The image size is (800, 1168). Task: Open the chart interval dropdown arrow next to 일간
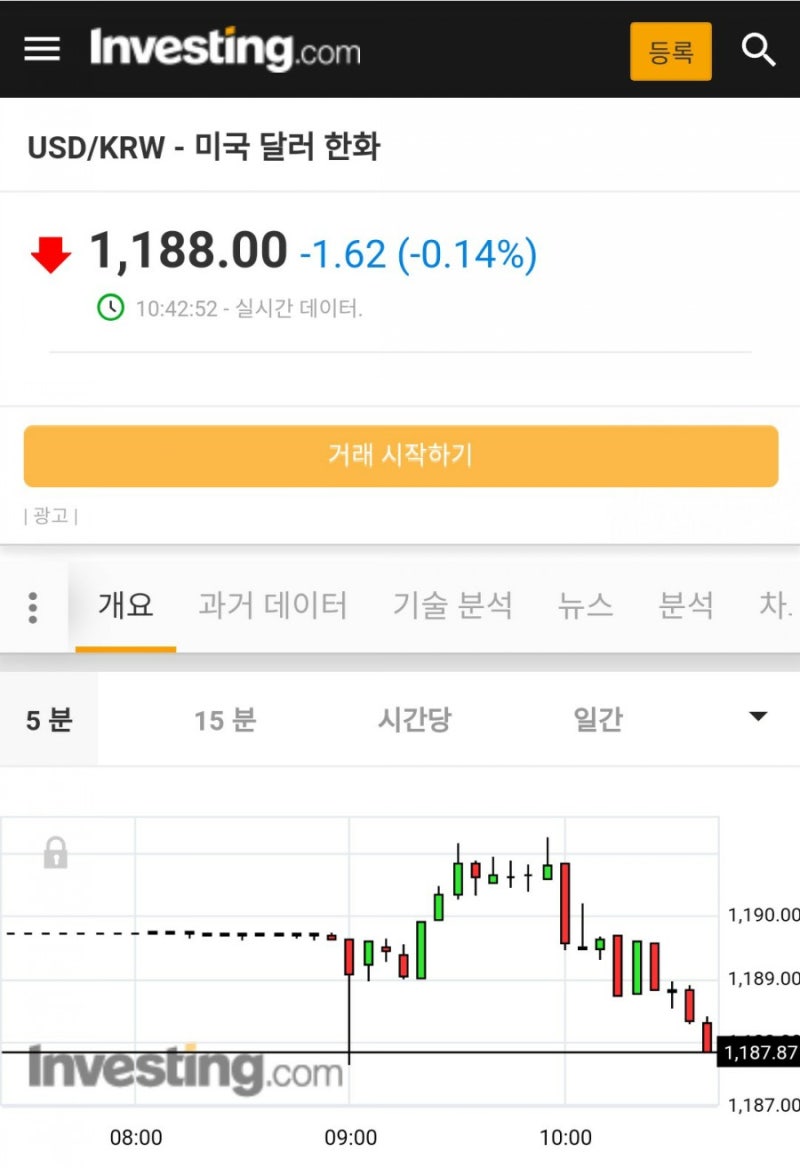(x=758, y=718)
